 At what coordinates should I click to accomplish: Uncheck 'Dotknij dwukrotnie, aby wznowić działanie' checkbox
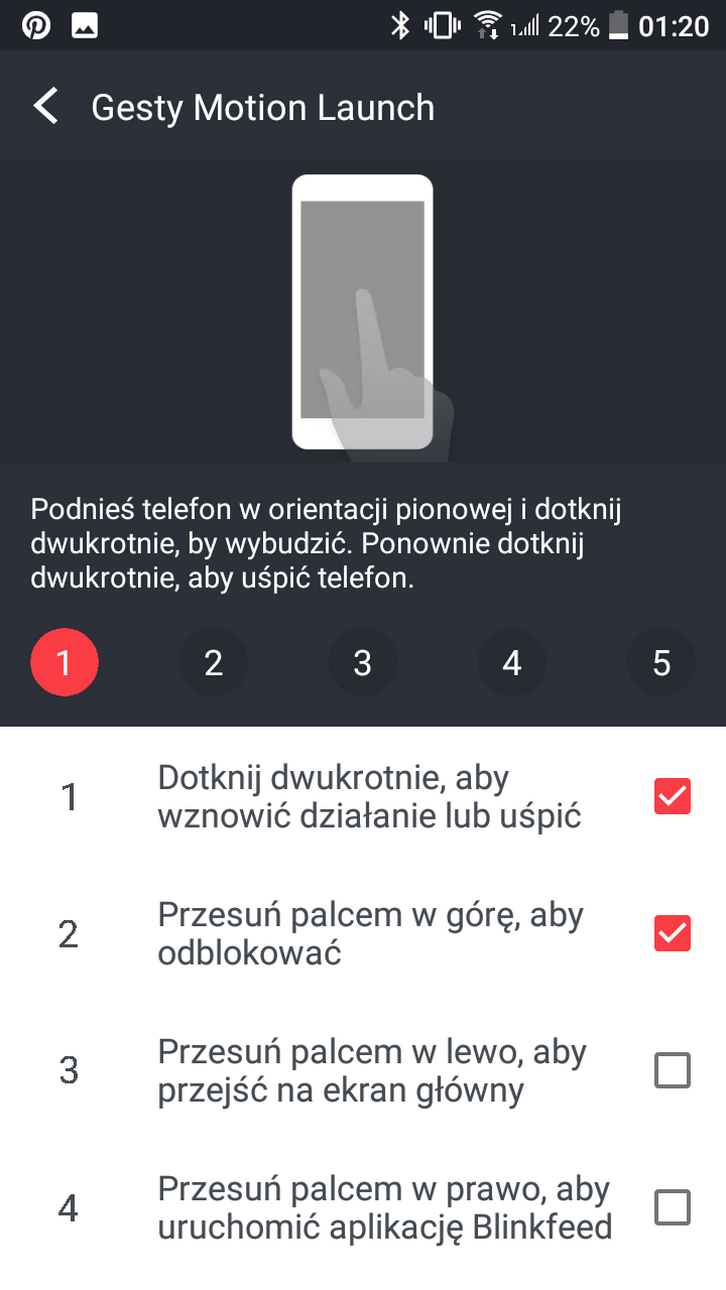coord(672,797)
